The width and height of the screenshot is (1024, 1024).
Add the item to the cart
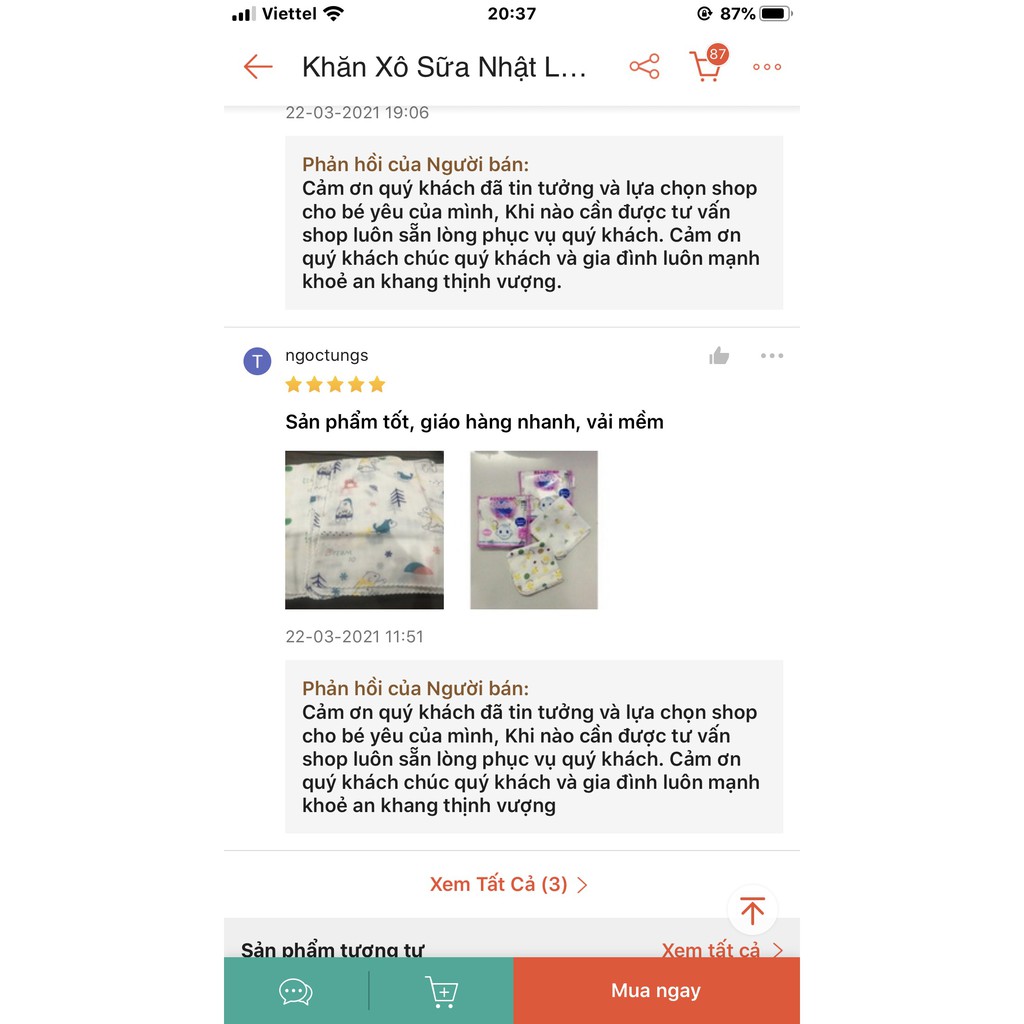[x=441, y=991]
